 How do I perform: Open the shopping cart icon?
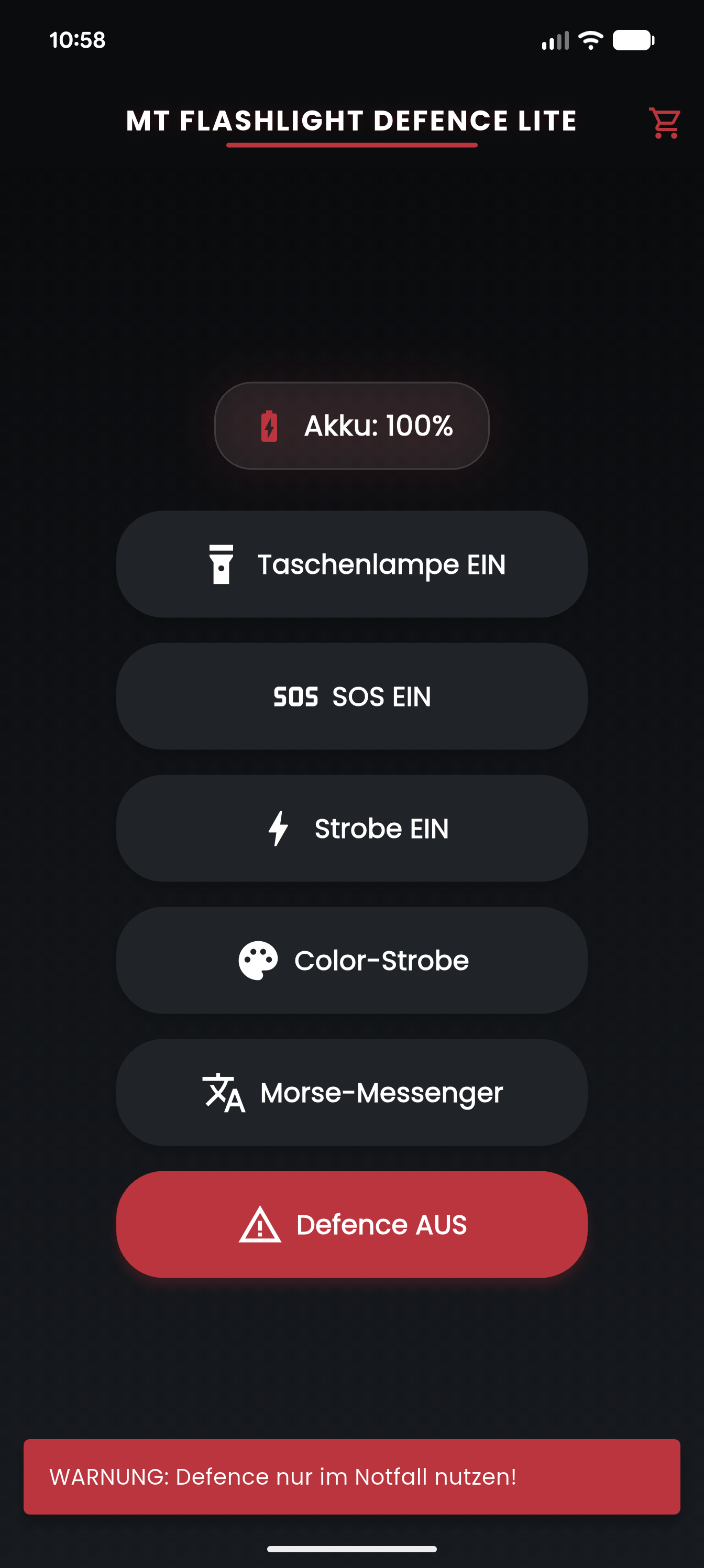[664, 123]
